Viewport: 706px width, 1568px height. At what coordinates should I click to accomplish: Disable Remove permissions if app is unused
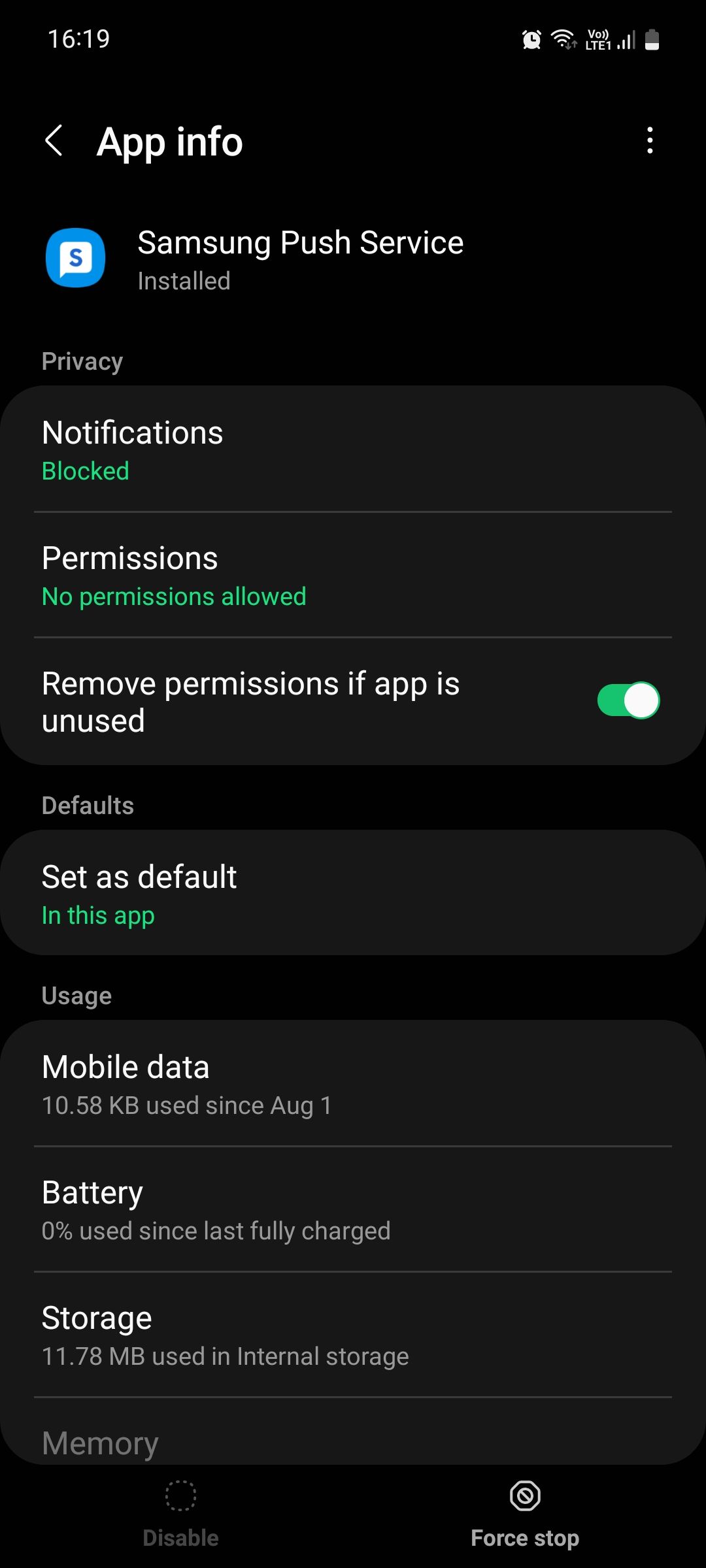click(628, 702)
